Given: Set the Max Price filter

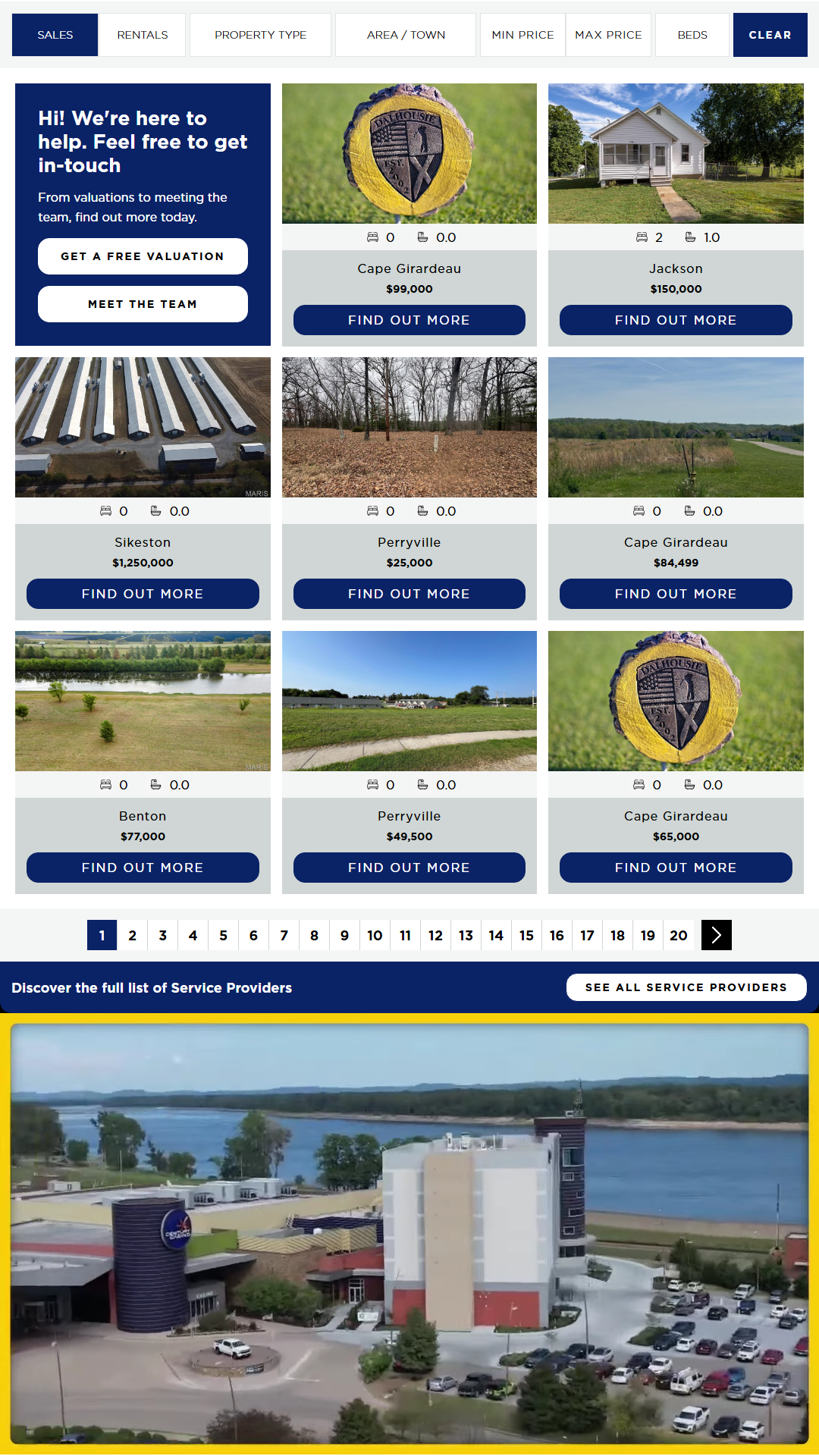Looking at the screenshot, I should (608, 35).
